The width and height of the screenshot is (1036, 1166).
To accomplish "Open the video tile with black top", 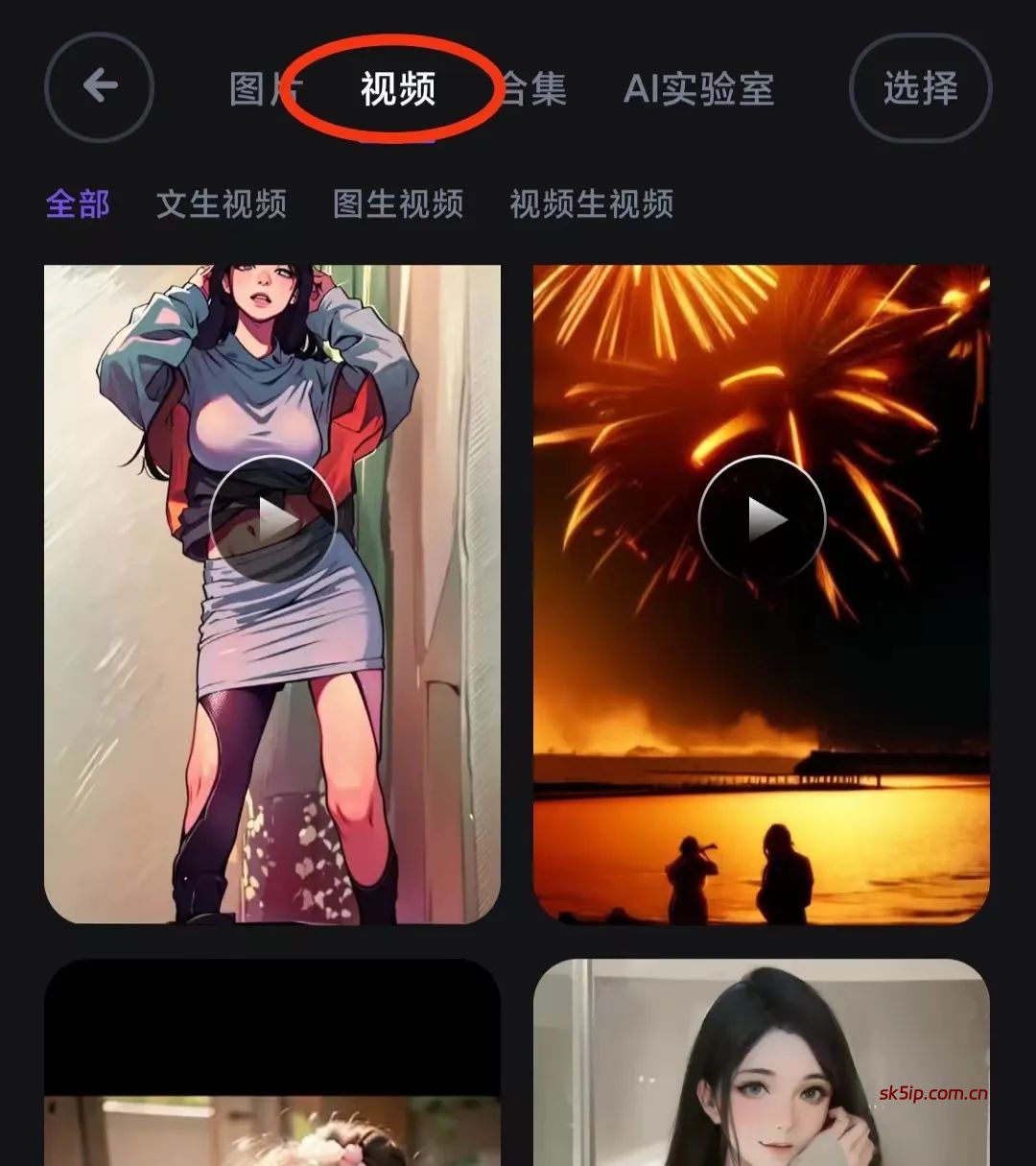I will point(272,1065).
